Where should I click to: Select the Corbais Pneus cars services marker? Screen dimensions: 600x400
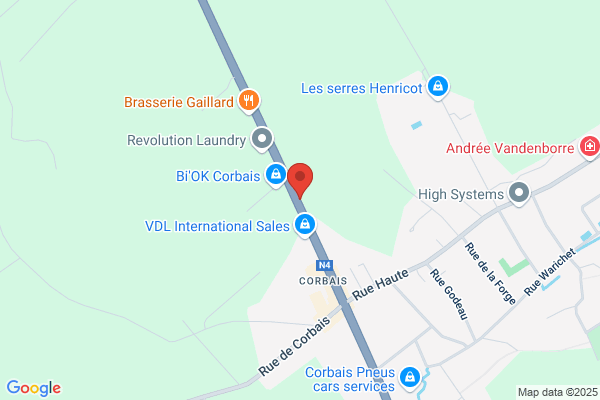click(x=410, y=378)
